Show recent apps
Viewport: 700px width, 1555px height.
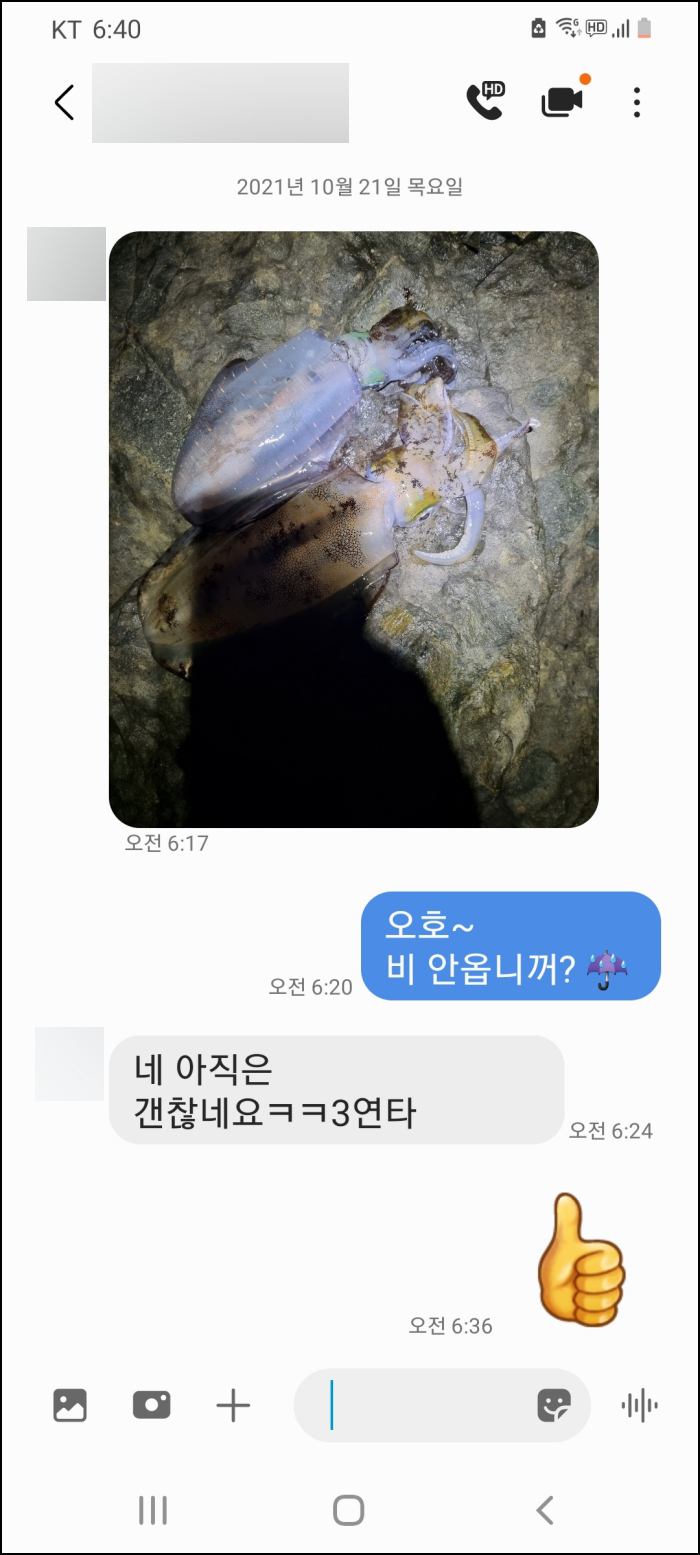(x=152, y=1510)
